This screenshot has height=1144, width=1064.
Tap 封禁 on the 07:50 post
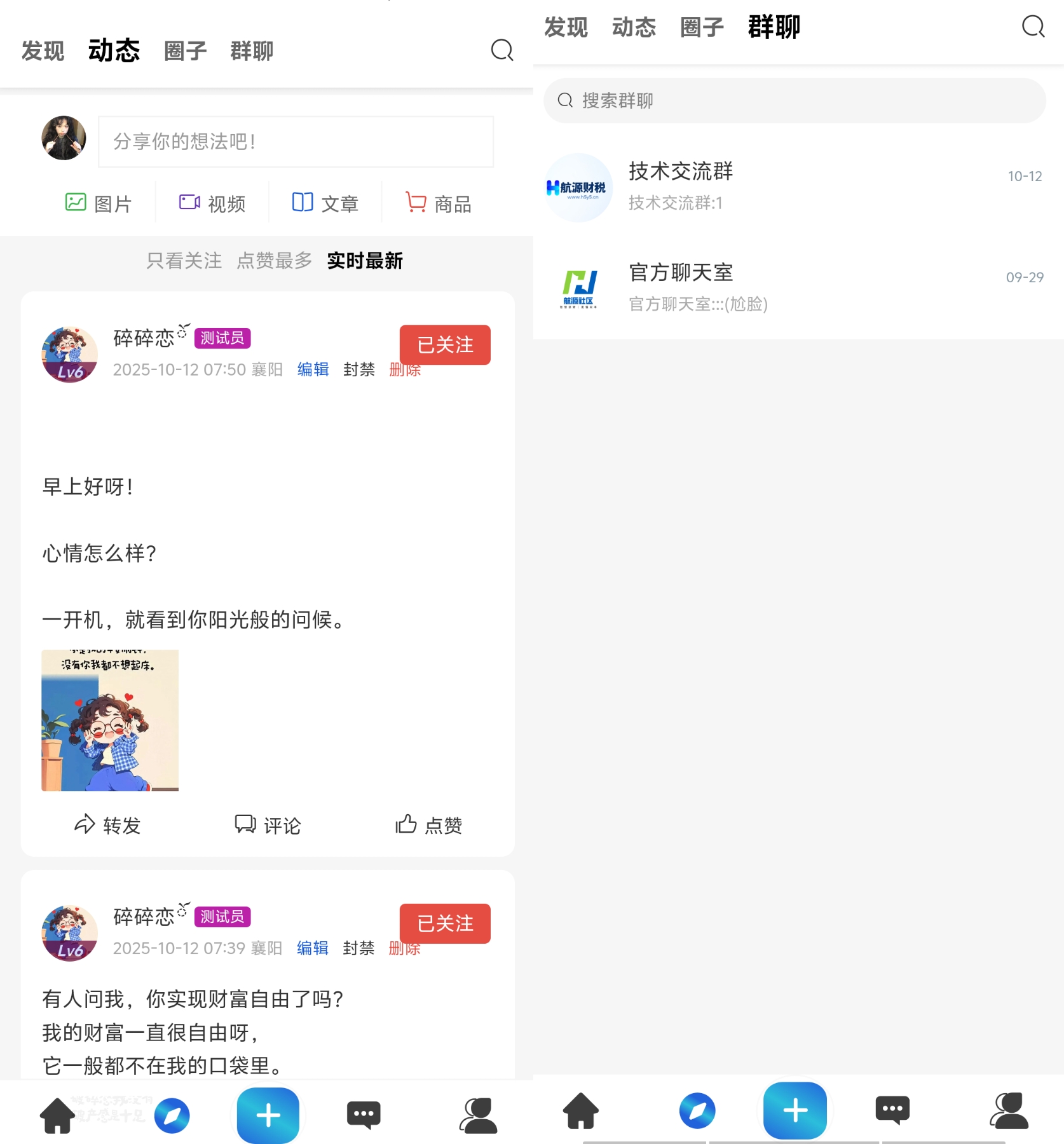359,369
